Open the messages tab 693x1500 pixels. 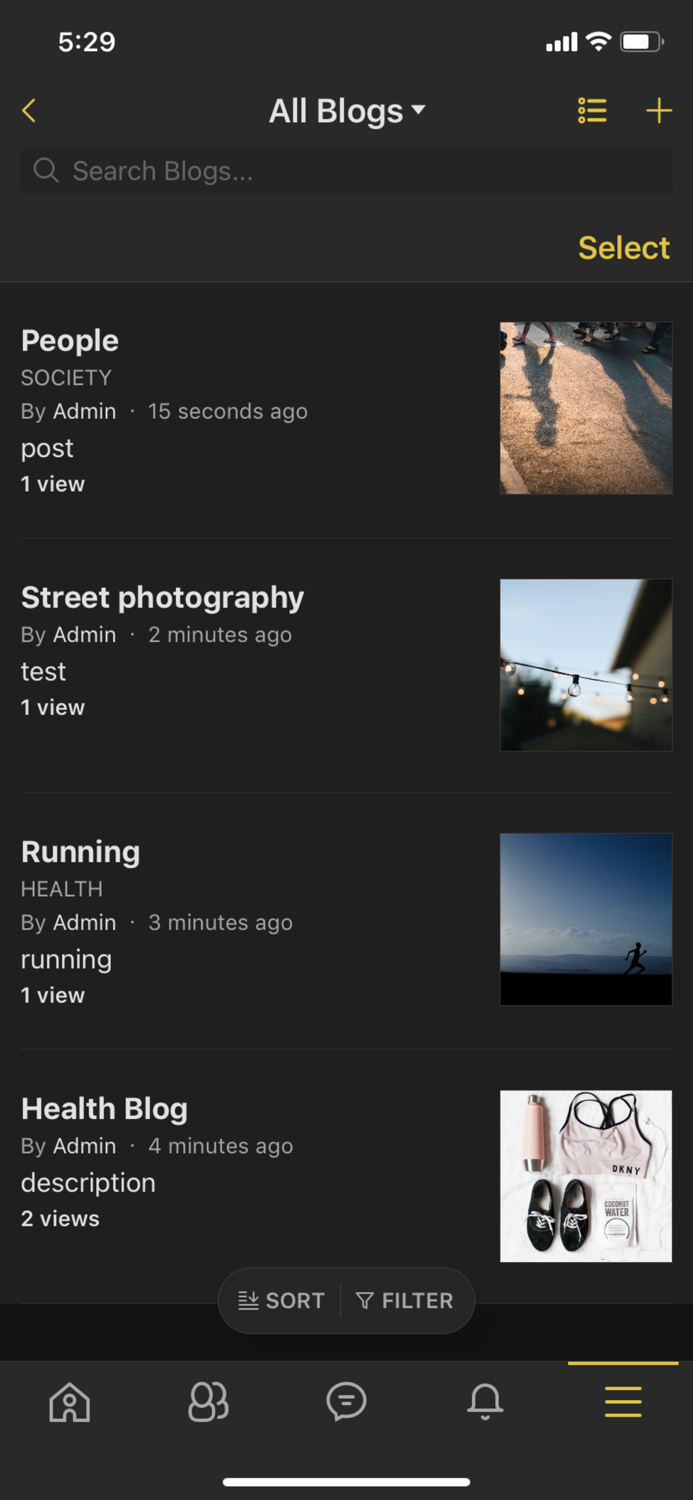[346, 1402]
